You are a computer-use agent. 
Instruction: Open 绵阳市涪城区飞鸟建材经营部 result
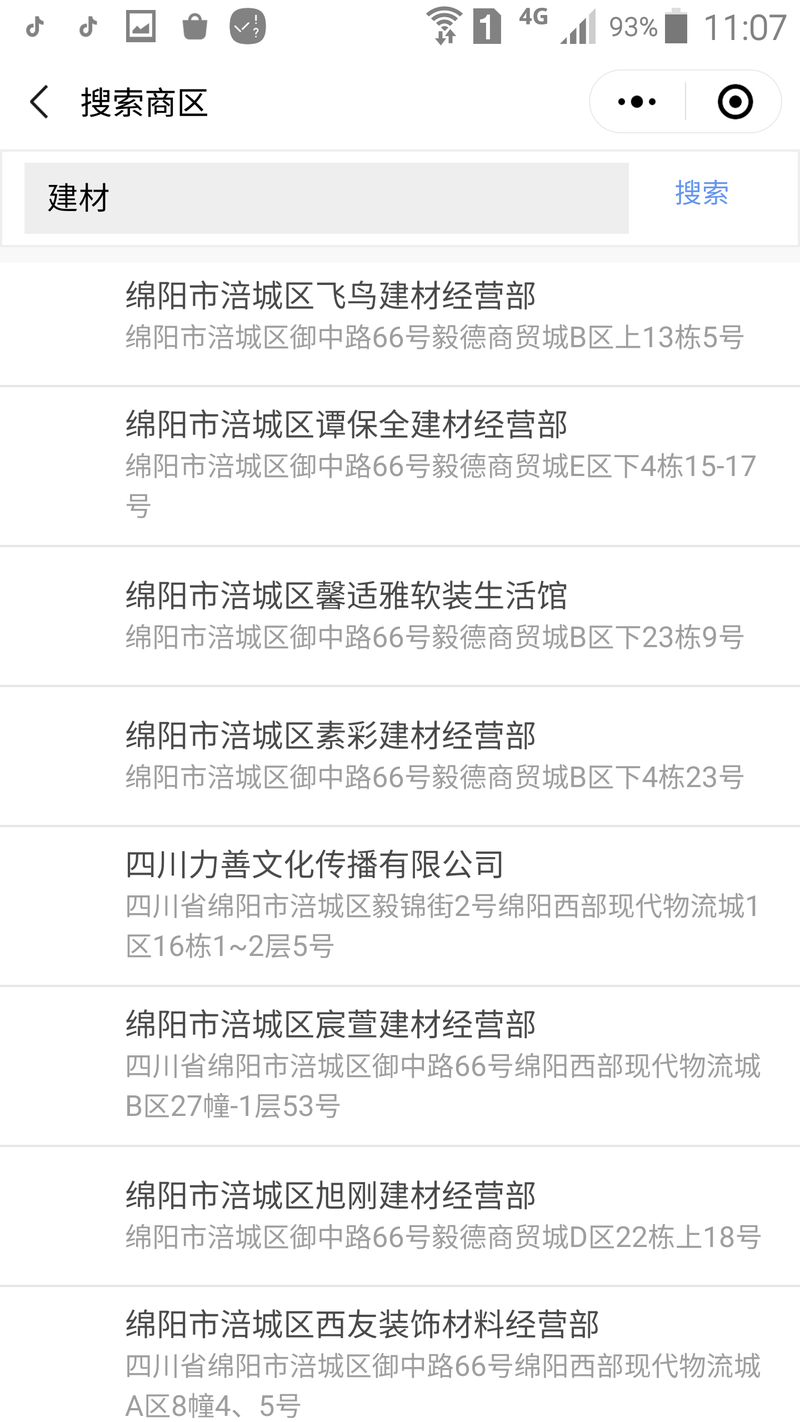point(400,316)
